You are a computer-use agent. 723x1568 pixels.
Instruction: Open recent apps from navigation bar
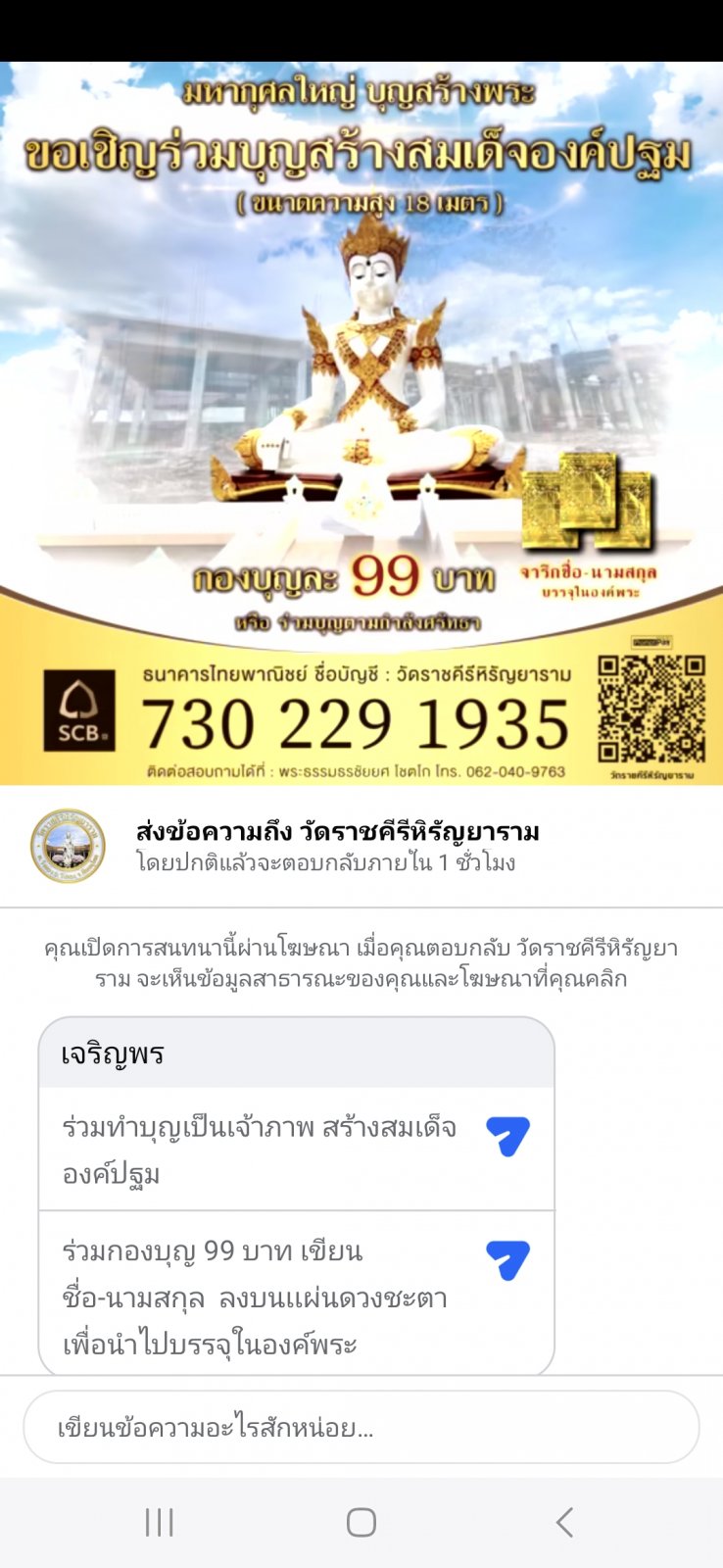click(x=159, y=1522)
